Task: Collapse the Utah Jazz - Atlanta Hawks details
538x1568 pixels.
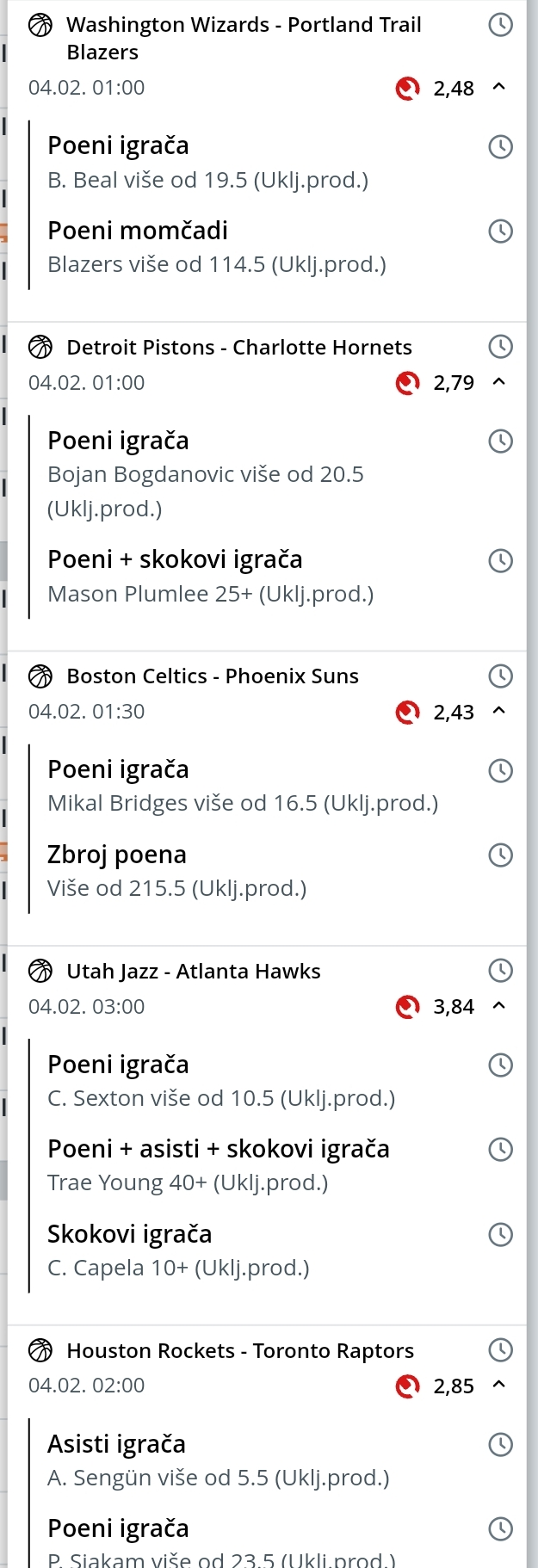Action: click(499, 1006)
